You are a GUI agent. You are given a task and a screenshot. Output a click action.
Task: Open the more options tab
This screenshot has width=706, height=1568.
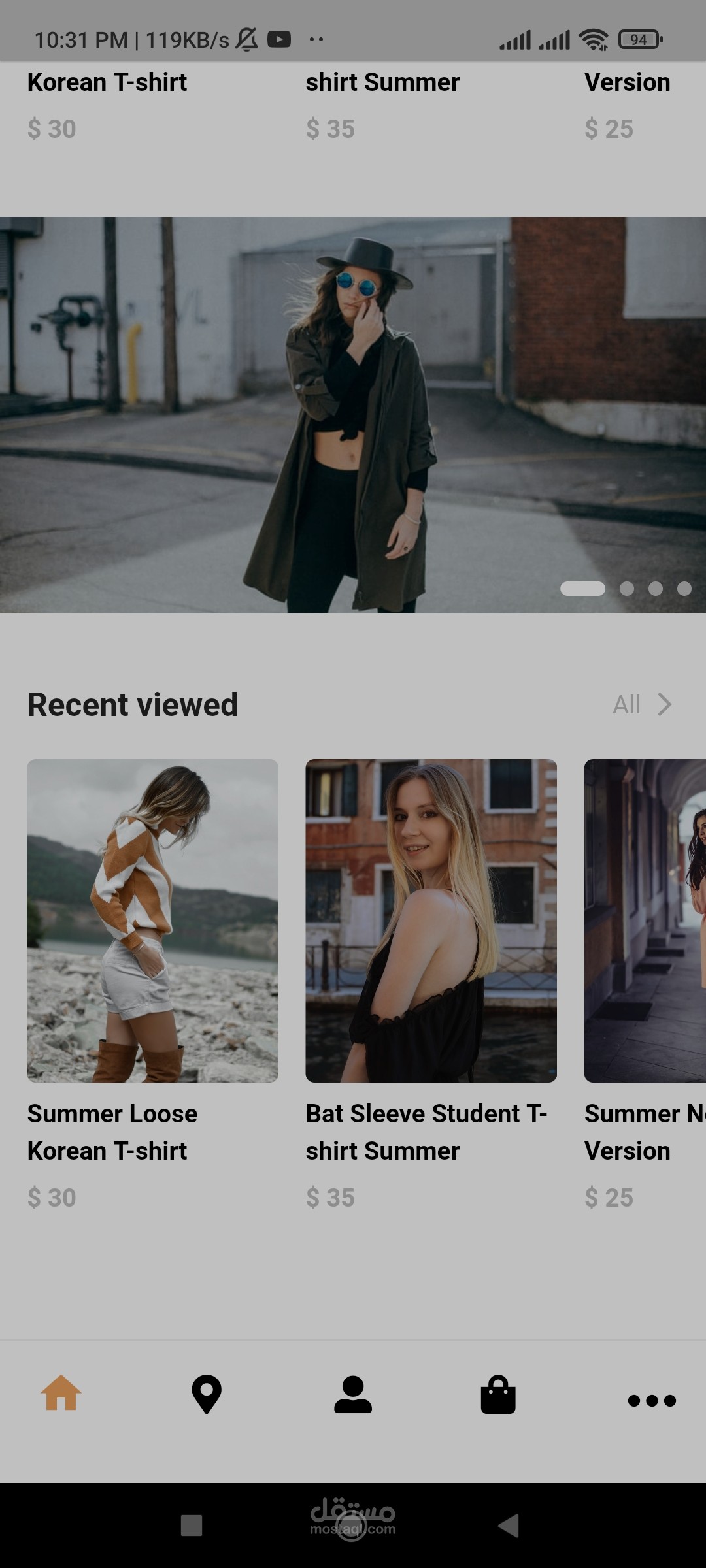click(651, 1400)
